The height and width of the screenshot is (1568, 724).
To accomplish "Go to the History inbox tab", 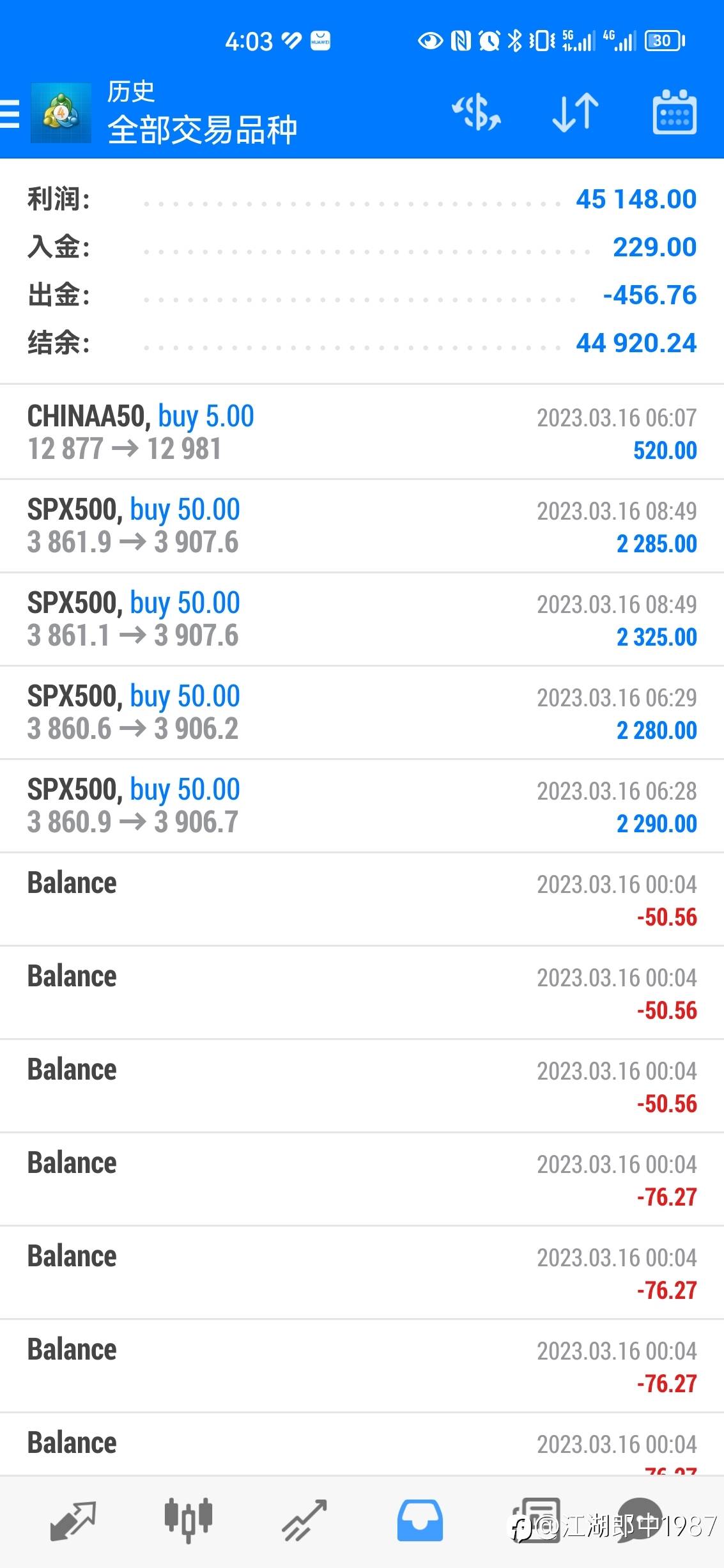I will [x=420, y=1521].
